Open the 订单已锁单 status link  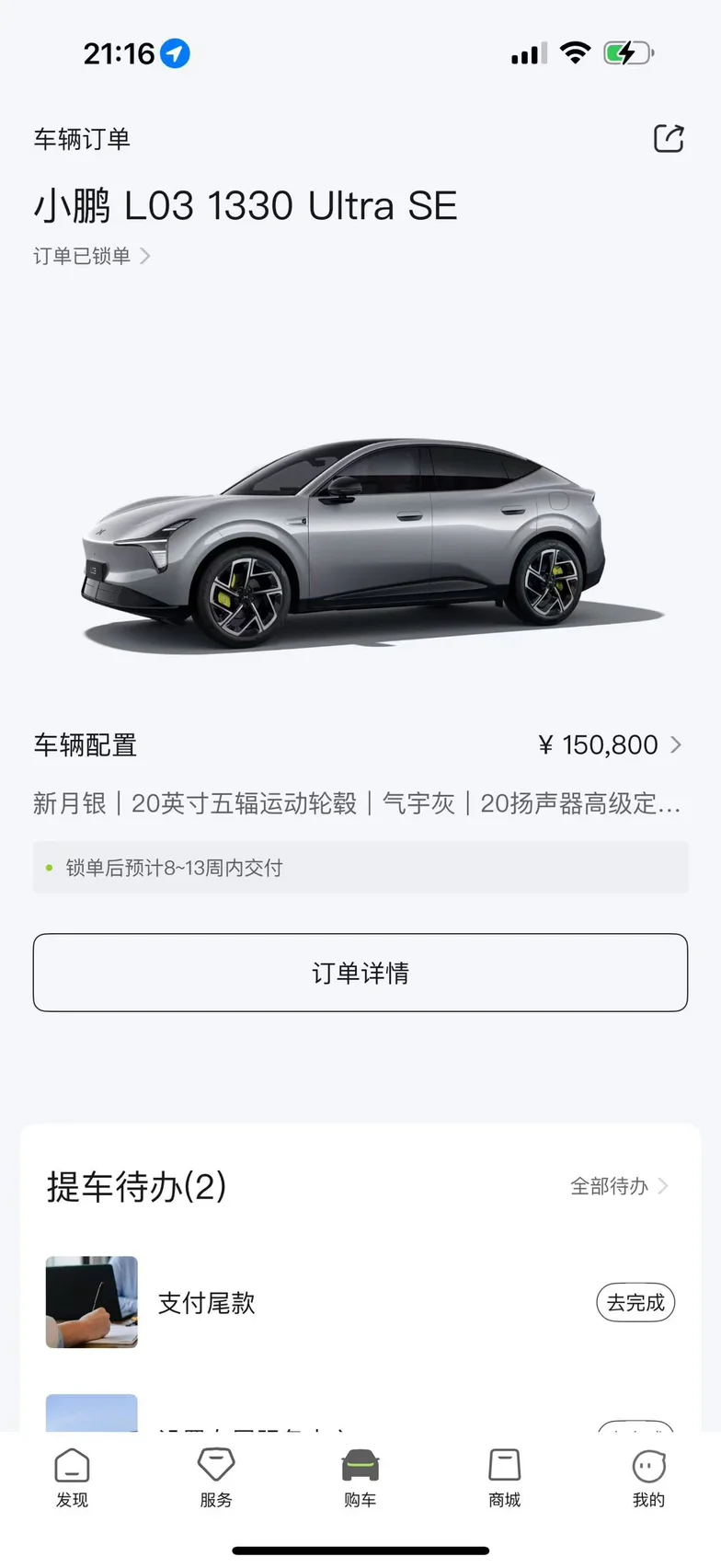(92, 256)
